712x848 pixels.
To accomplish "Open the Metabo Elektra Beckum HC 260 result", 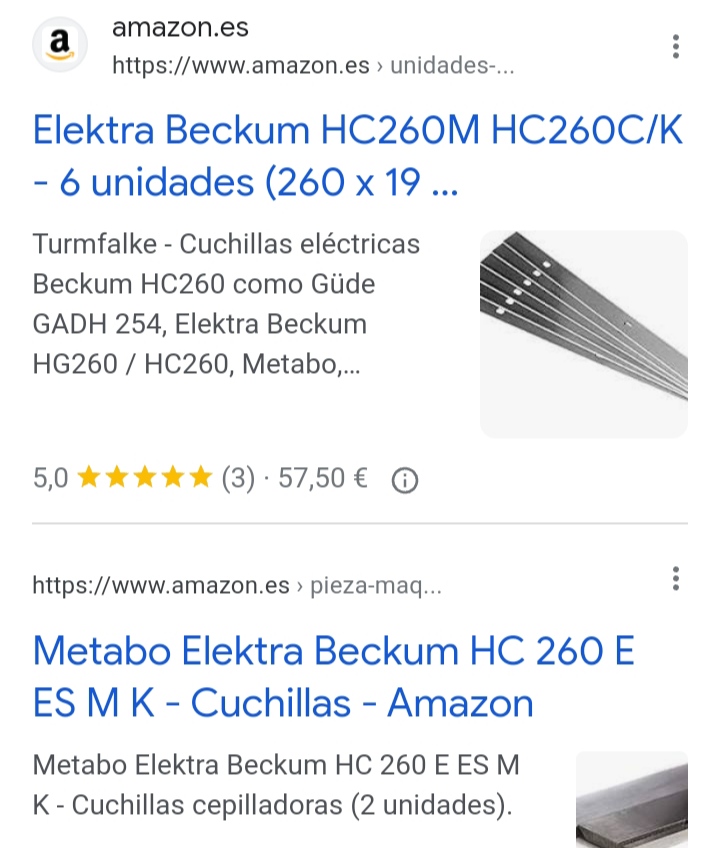I will [x=333, y=678].
